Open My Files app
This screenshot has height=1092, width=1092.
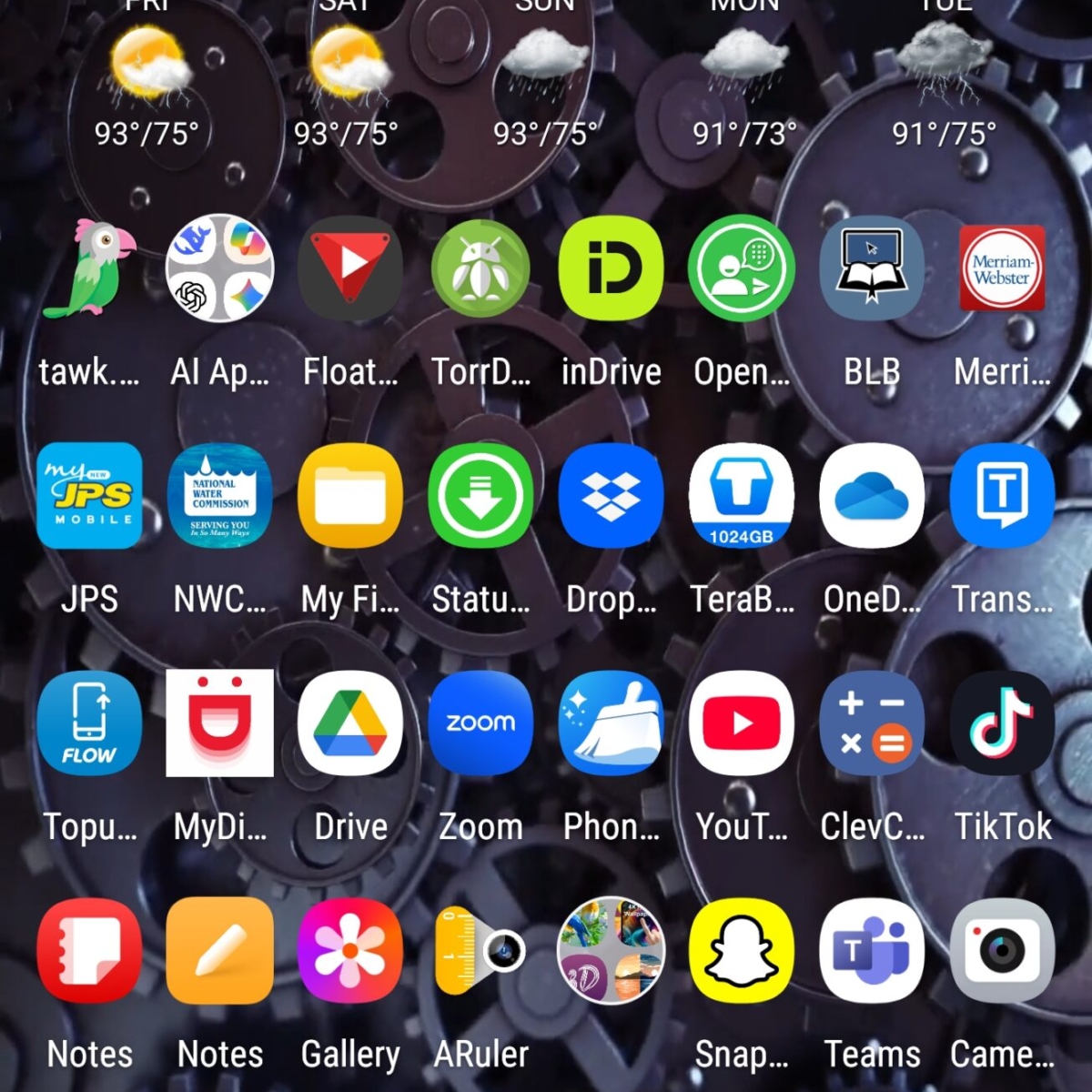pos(350,496)
